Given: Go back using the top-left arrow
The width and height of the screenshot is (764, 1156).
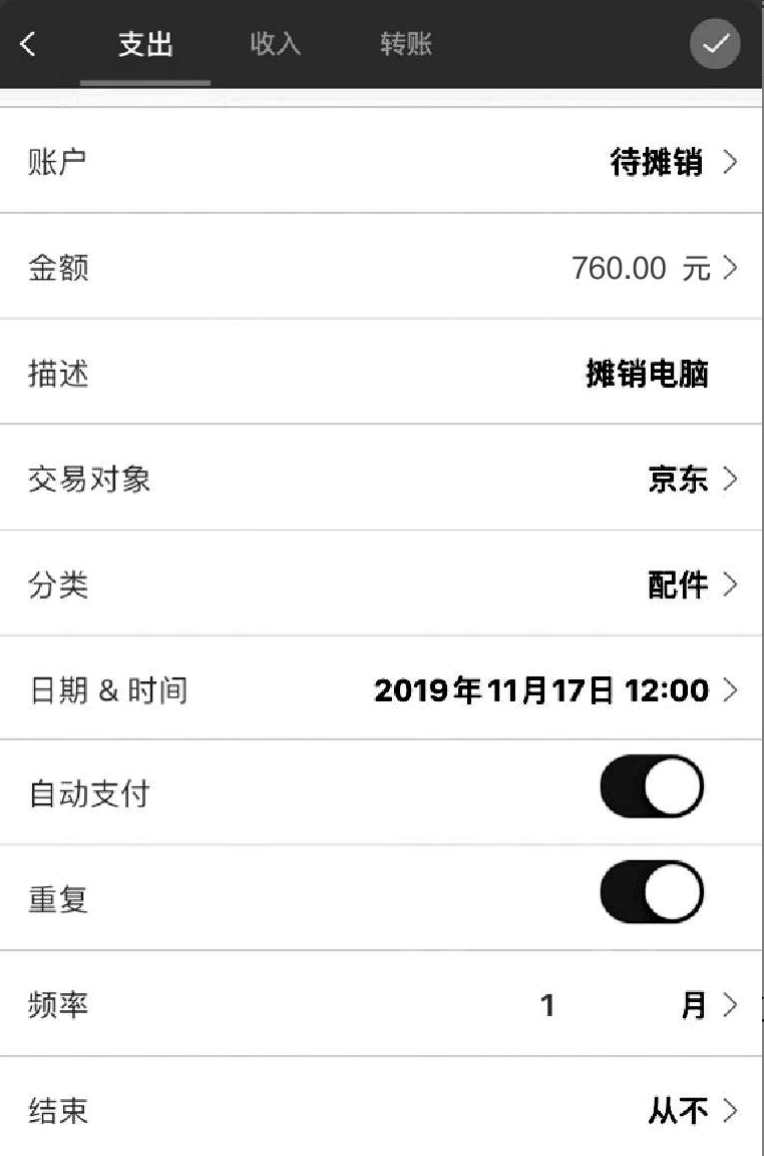Looking at the screenshot, I should 28,45.
